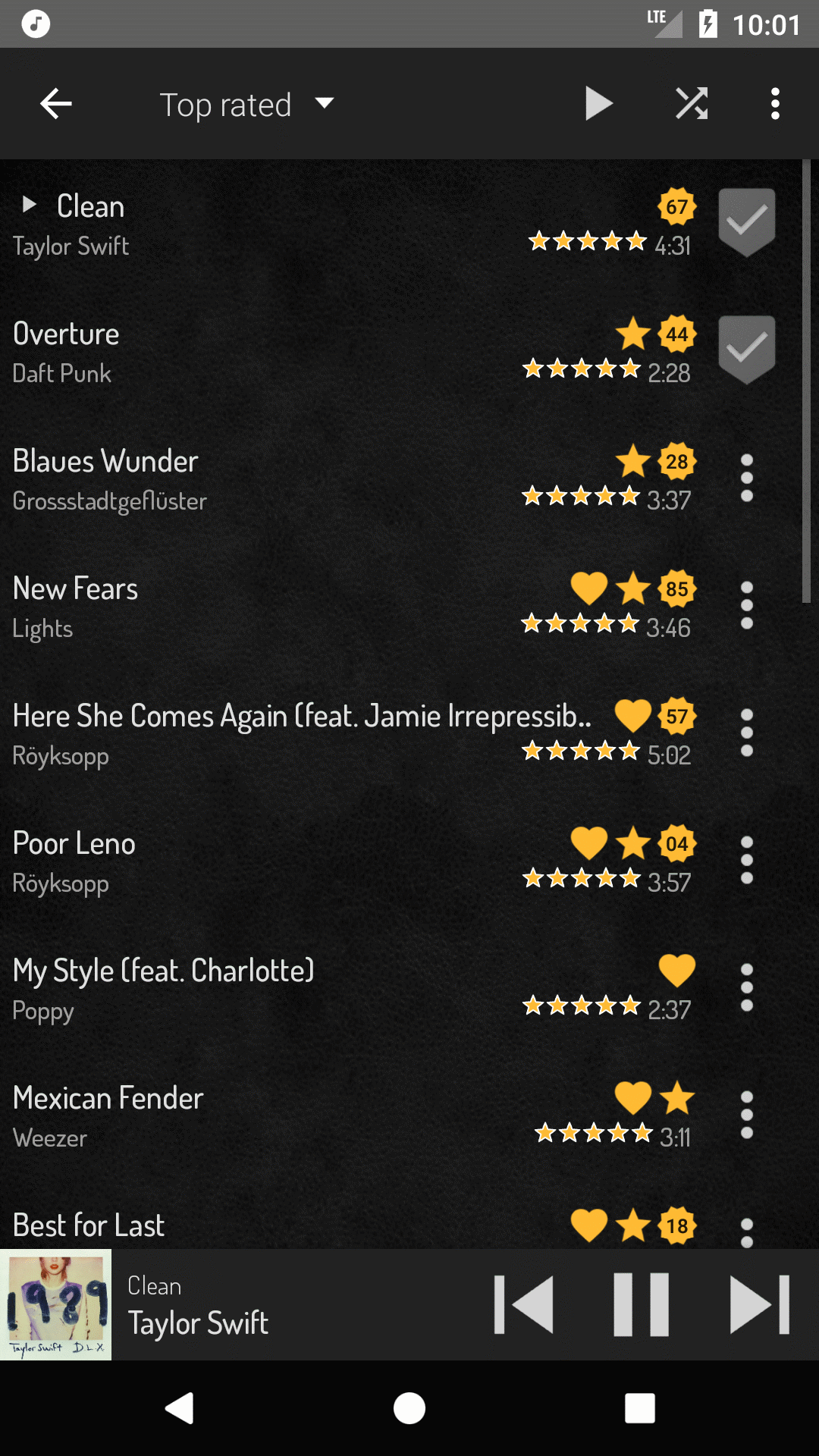The width and height of the screenshot is (819, 1456).
Task: Toggle the checkmark on Clean
Action: click(746, 222)
